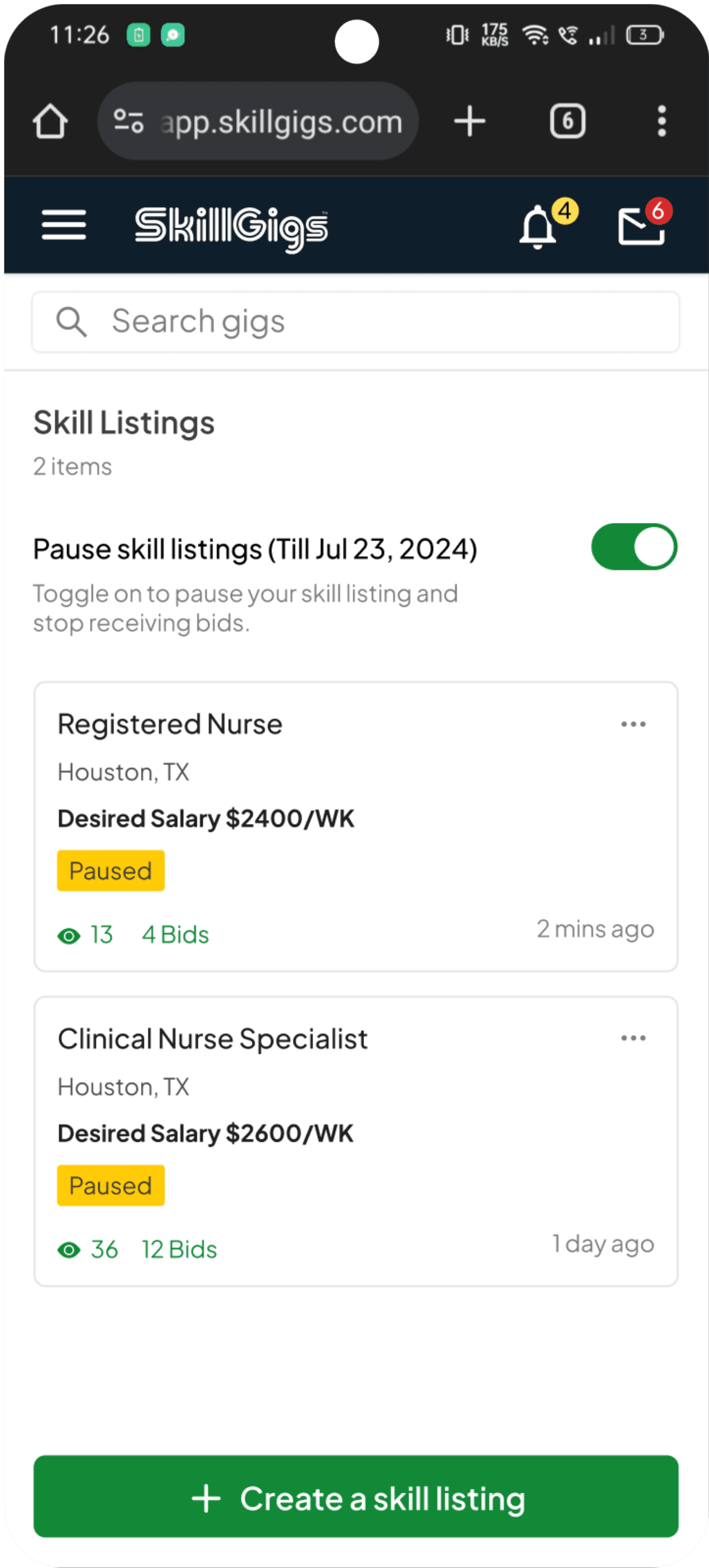Open the hamburger navigation menu
The width and height of the screenshot is (709, 1568).
tap(63, 225)
